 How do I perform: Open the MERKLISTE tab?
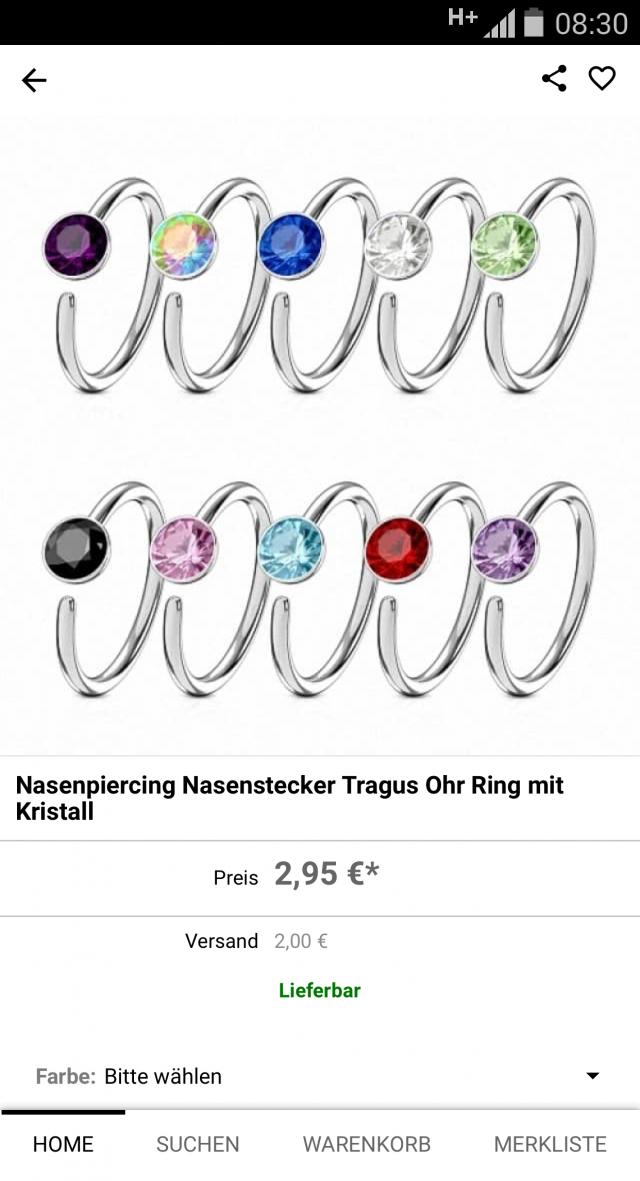[x=550, y=1144]
